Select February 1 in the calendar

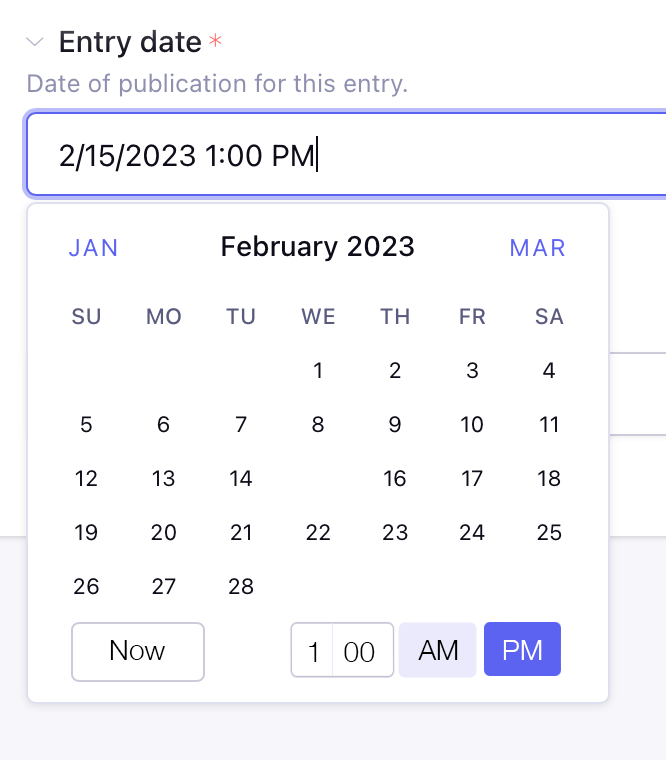pyautogui.click(x=318, y=371)
